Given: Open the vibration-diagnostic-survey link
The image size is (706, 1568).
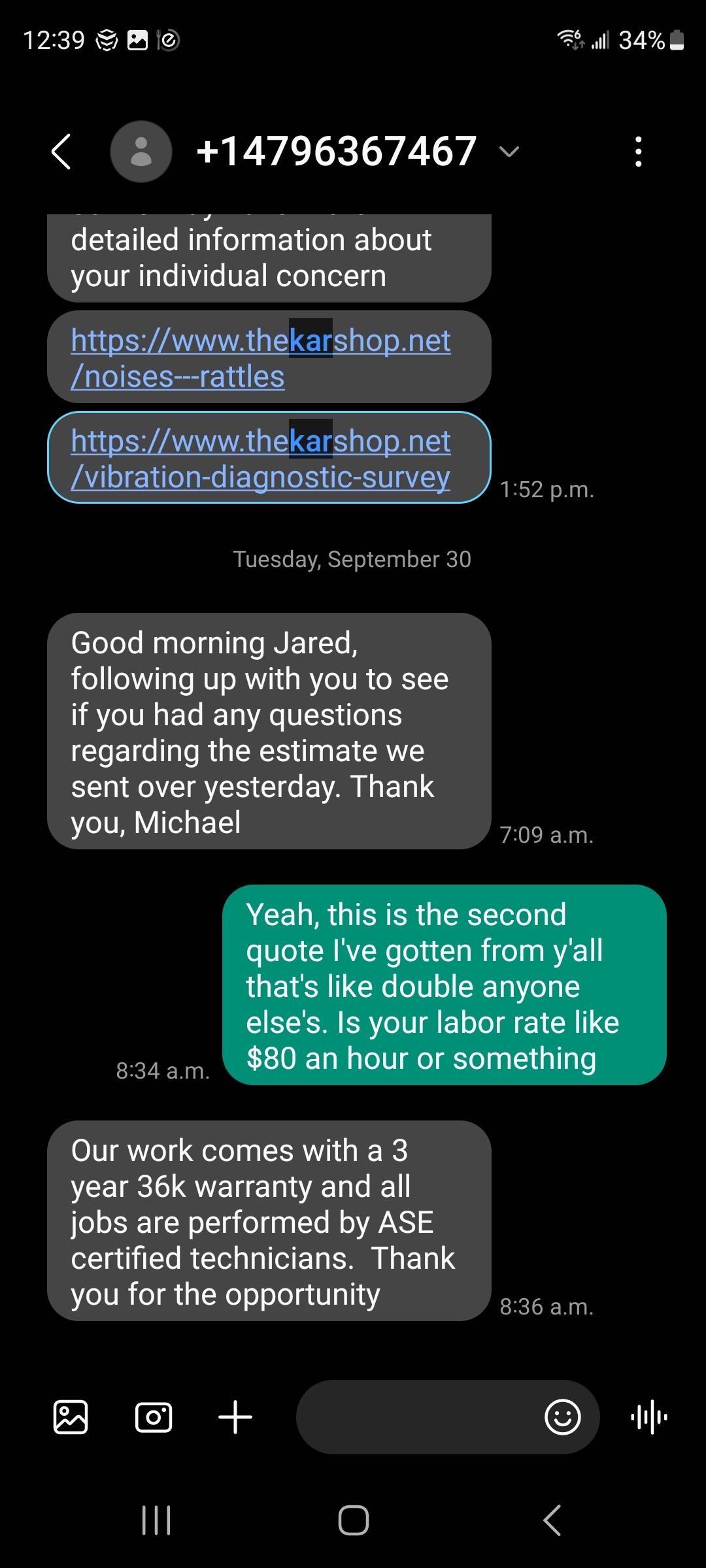Looking at the screenshot, I should point(260,459).
